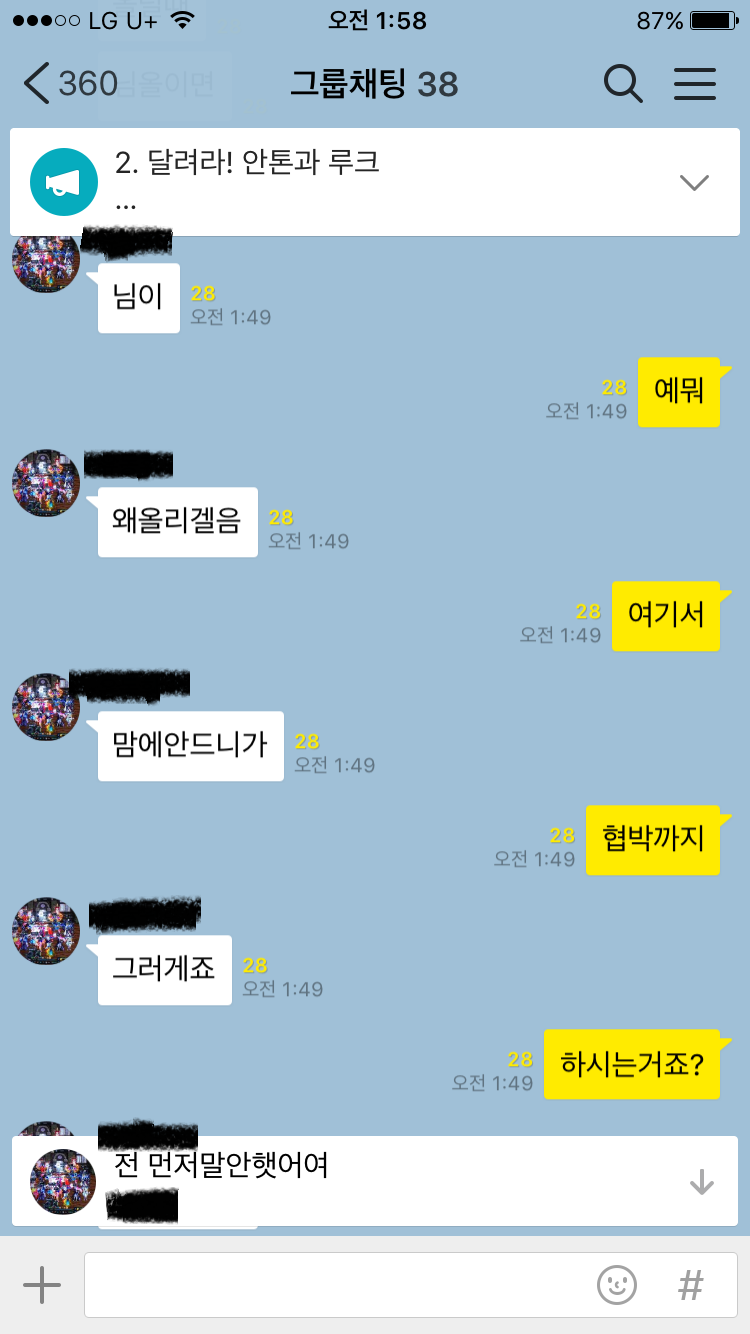Open the plus attachment menu
This screenshot has width=750, height=1334.
(42, 1284)
